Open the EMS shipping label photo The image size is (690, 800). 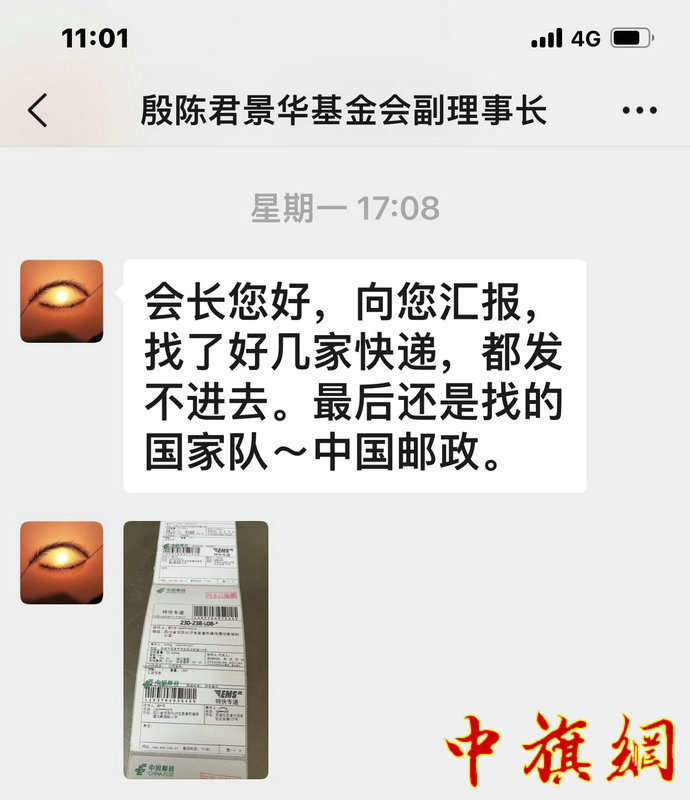pyautogui.click(x=195, y=649)
